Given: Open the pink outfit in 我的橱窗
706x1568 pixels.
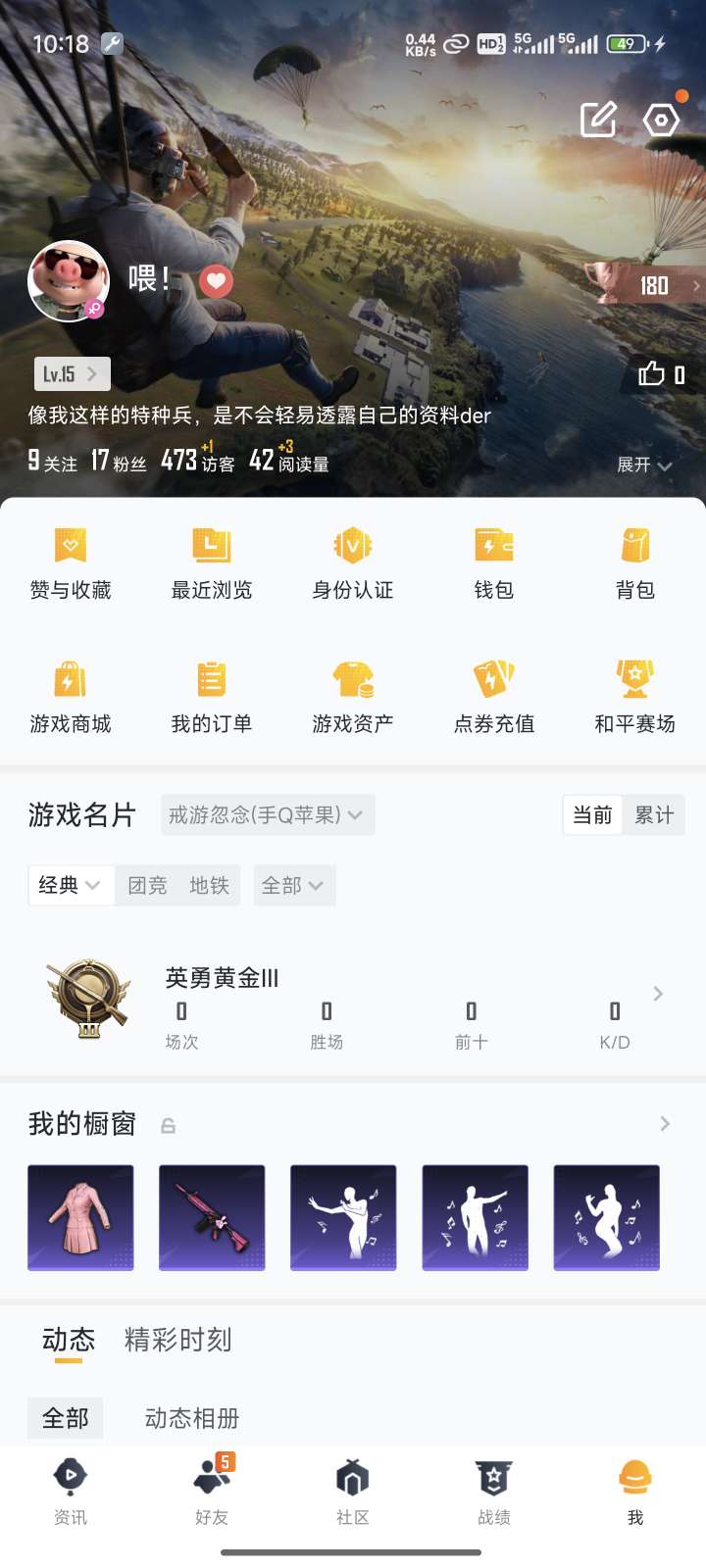Looking at the screenshot, I should [x=80, y=1217].
